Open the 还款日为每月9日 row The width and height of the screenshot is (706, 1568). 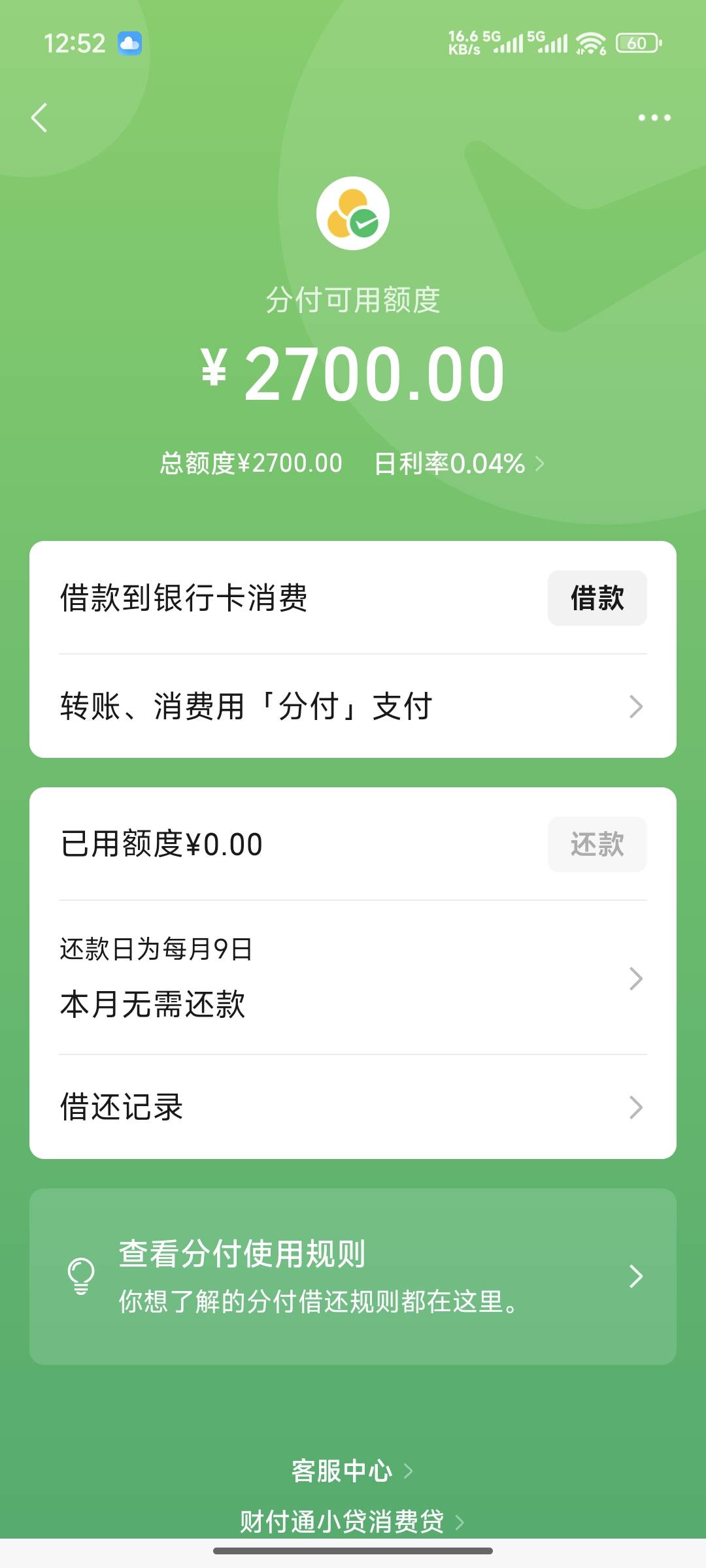[x=353, y=977]
